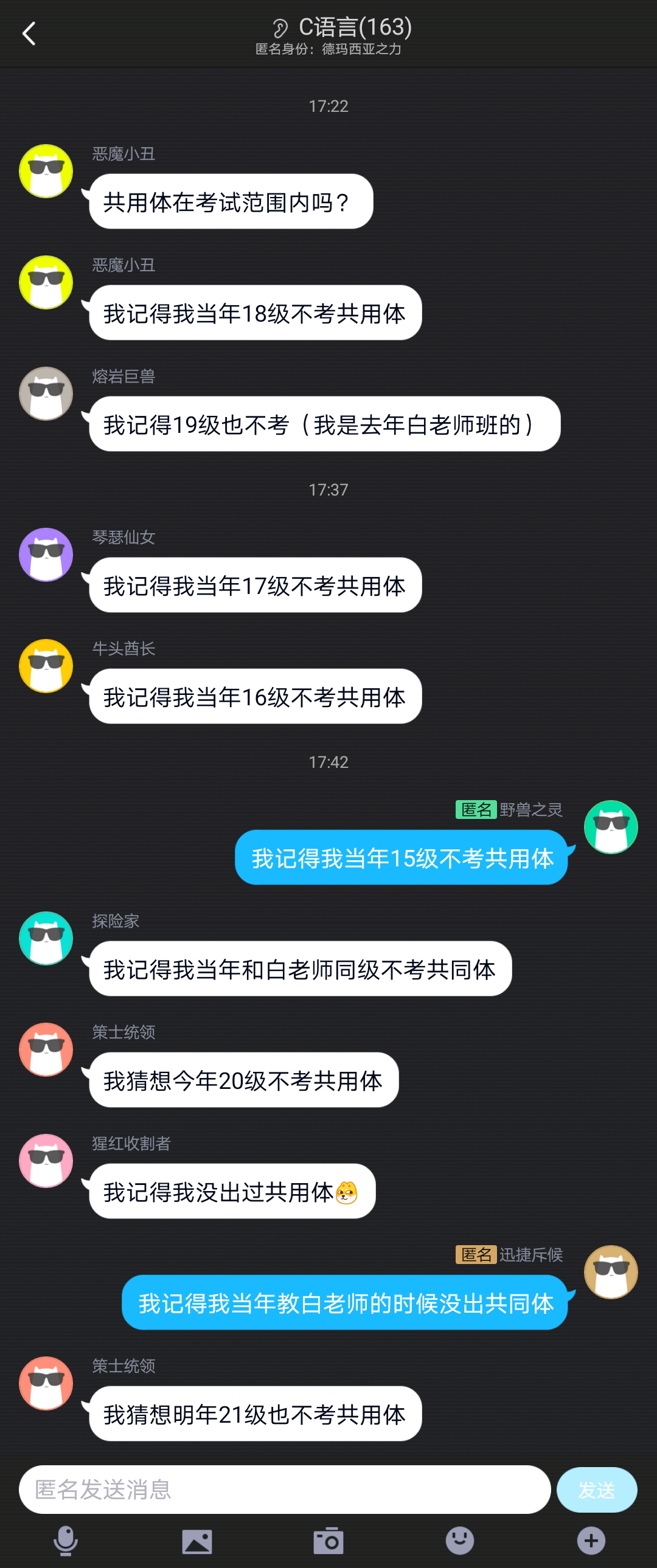Tap 野兽之灵's avatar
657x1568 pixels.
coord(611,827)
